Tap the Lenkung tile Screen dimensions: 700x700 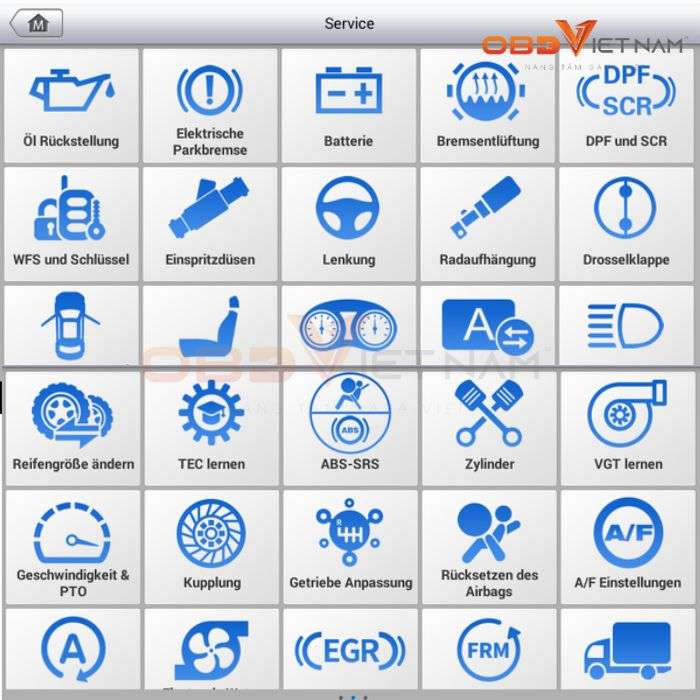point(348,223)
